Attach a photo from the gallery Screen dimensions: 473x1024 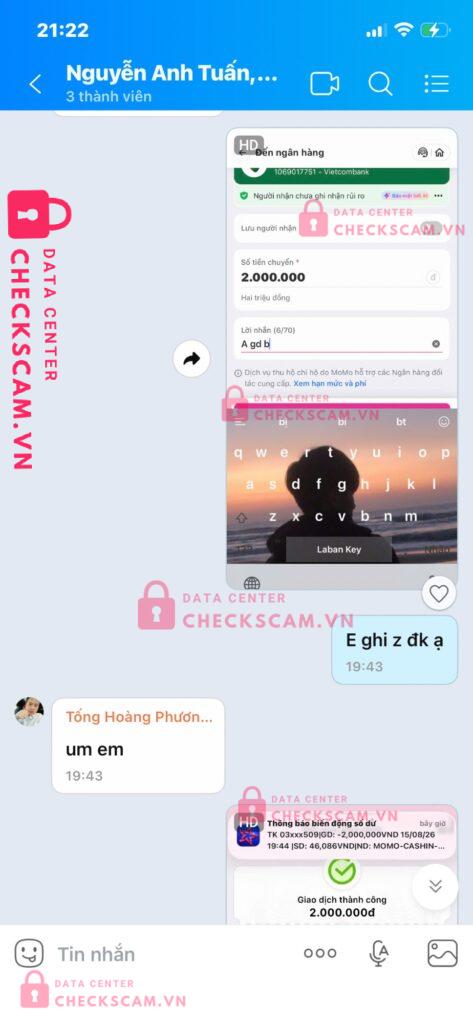pos(442,953)
